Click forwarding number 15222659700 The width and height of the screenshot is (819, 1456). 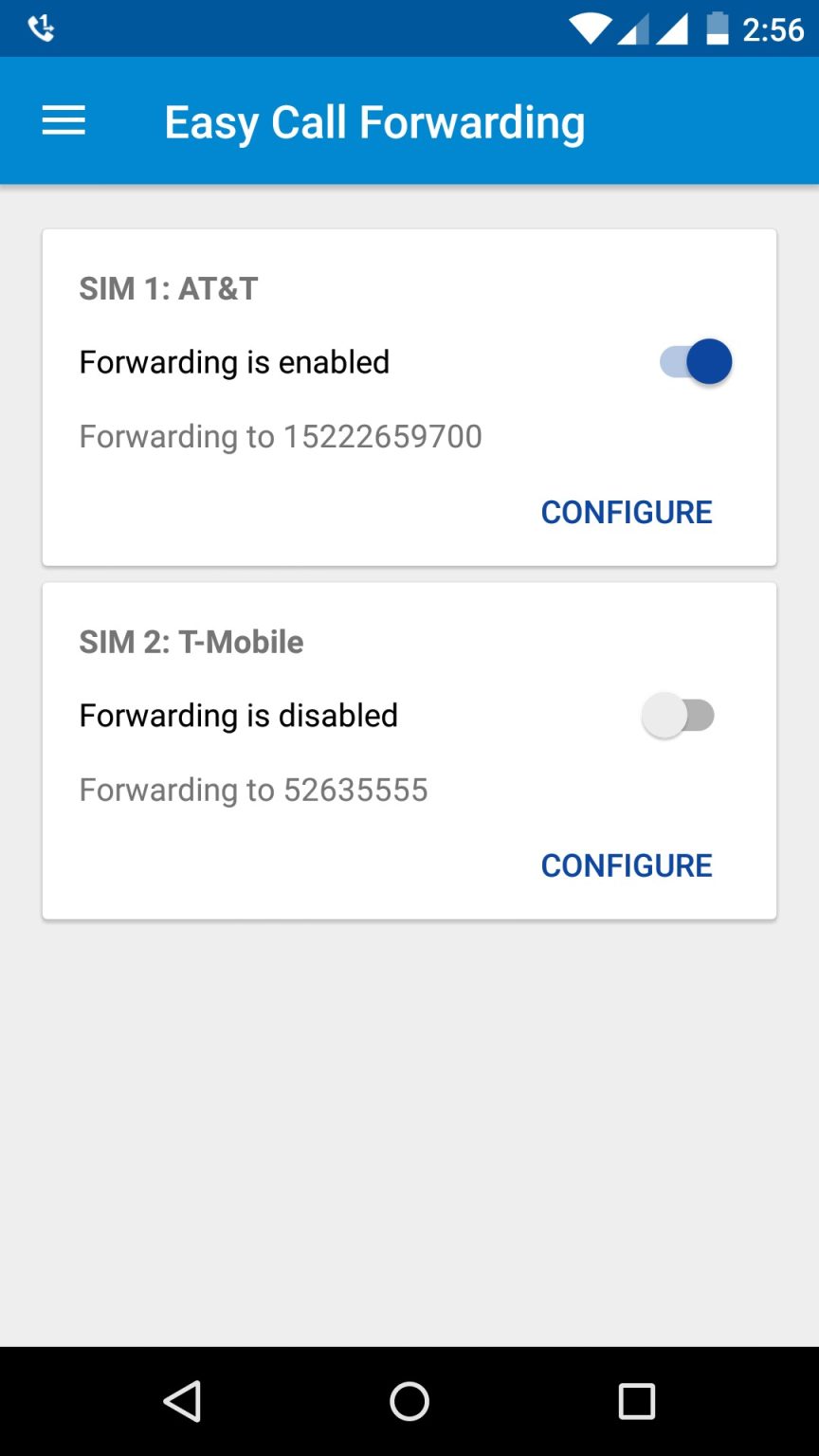[281, 436]
